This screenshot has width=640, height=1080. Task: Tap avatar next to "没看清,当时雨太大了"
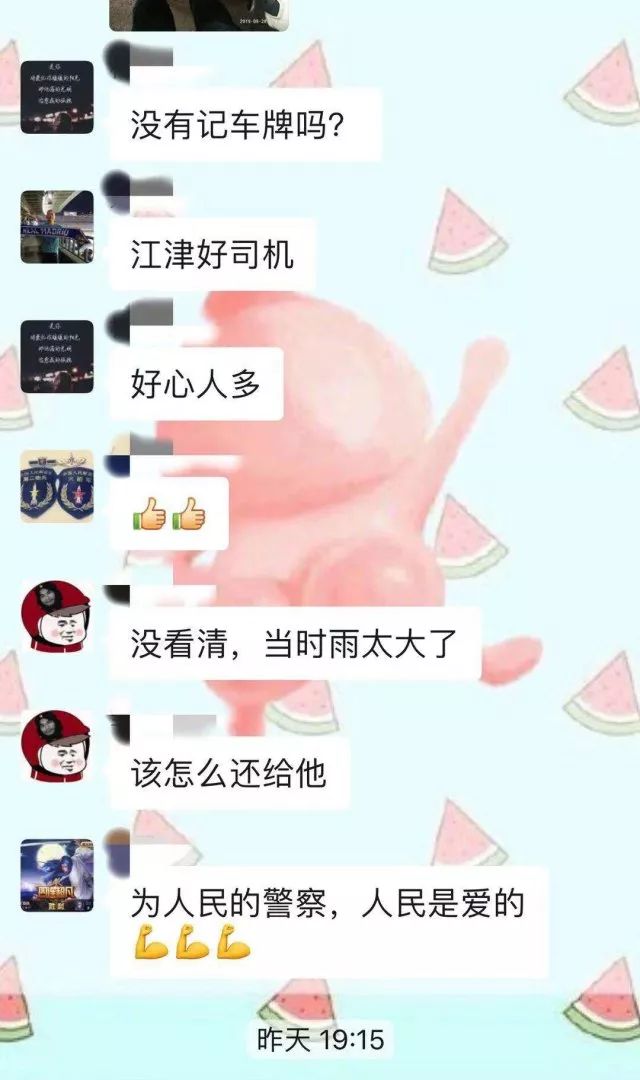click(x=57, y=617)
